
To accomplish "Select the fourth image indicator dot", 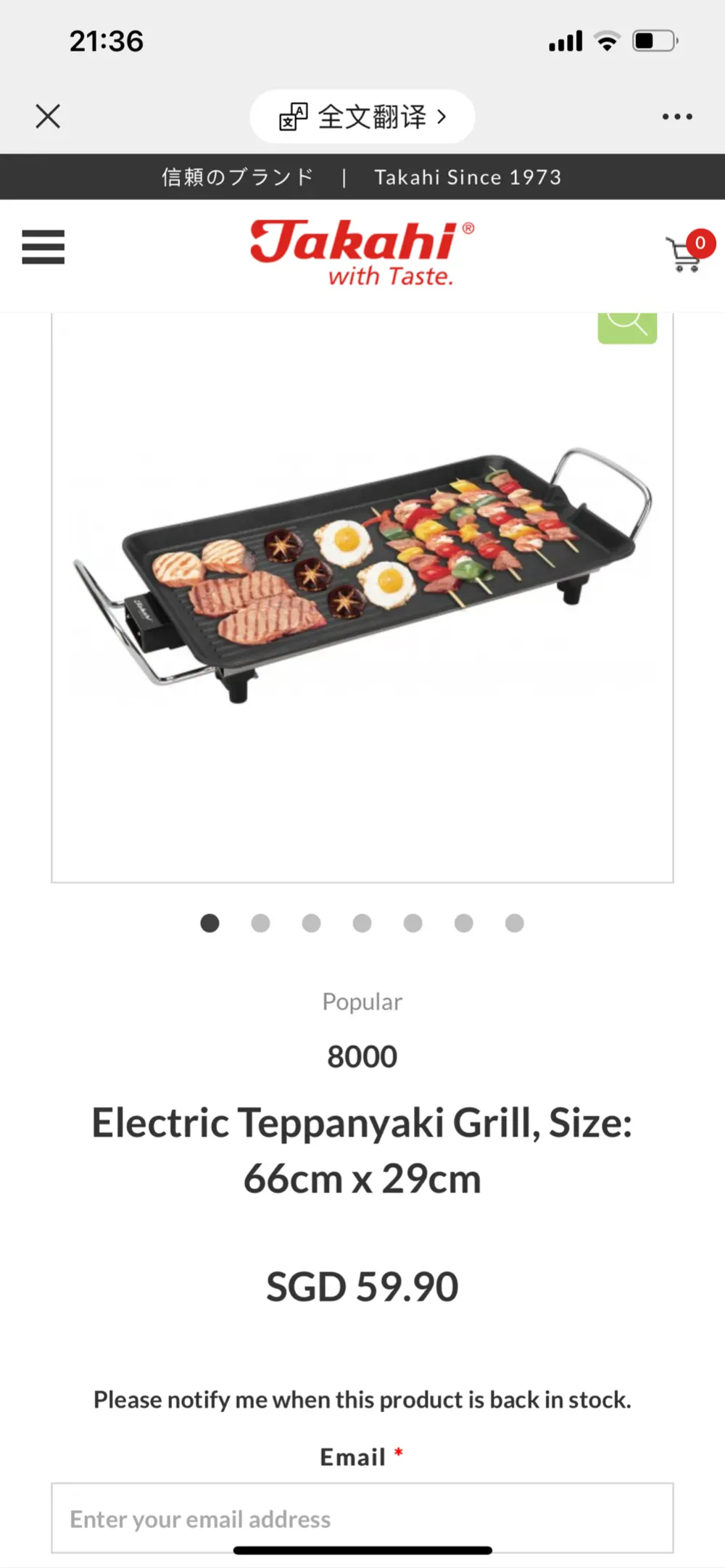I will [x=362, y=923].
